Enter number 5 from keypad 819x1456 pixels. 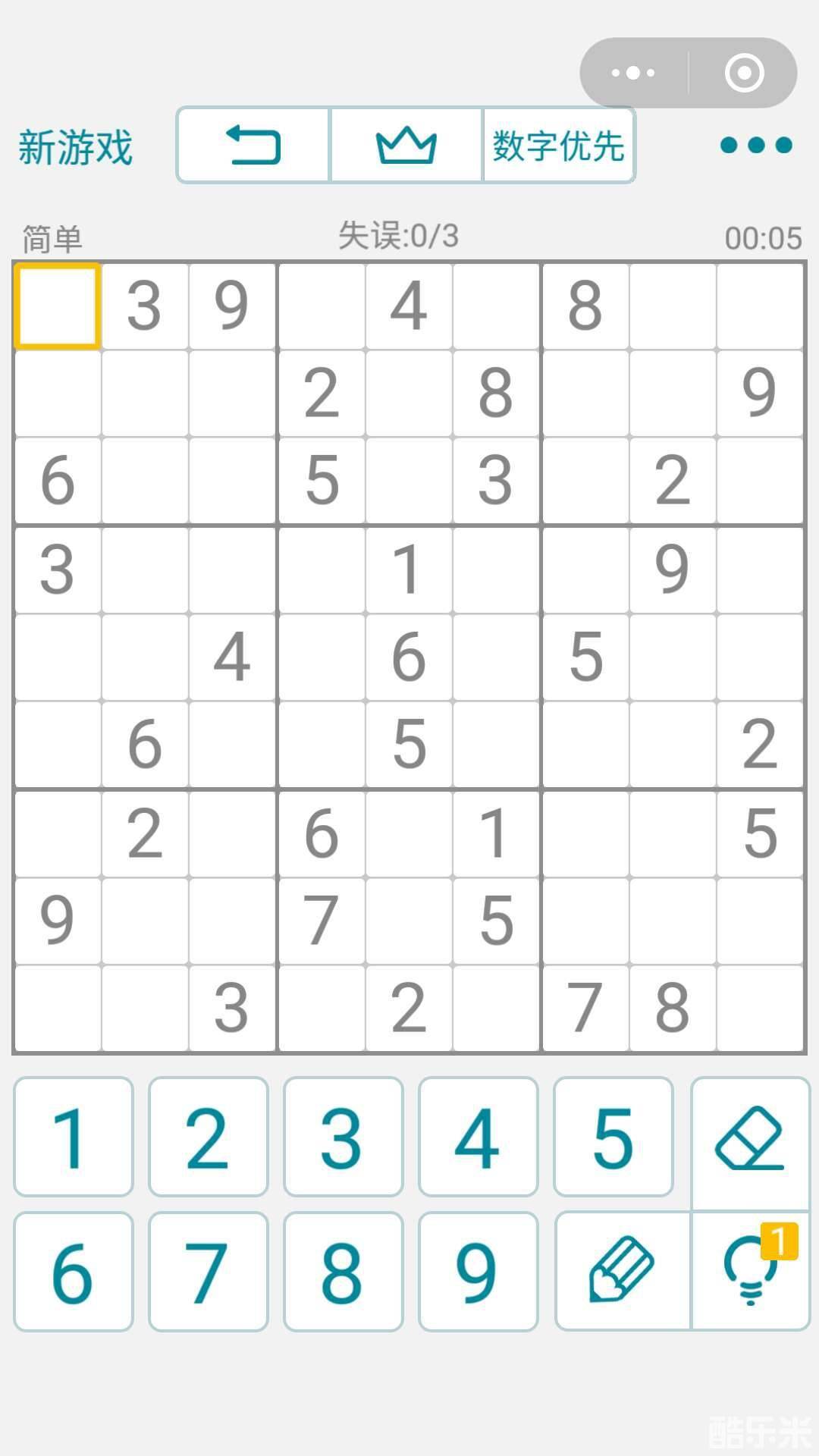613,1137
